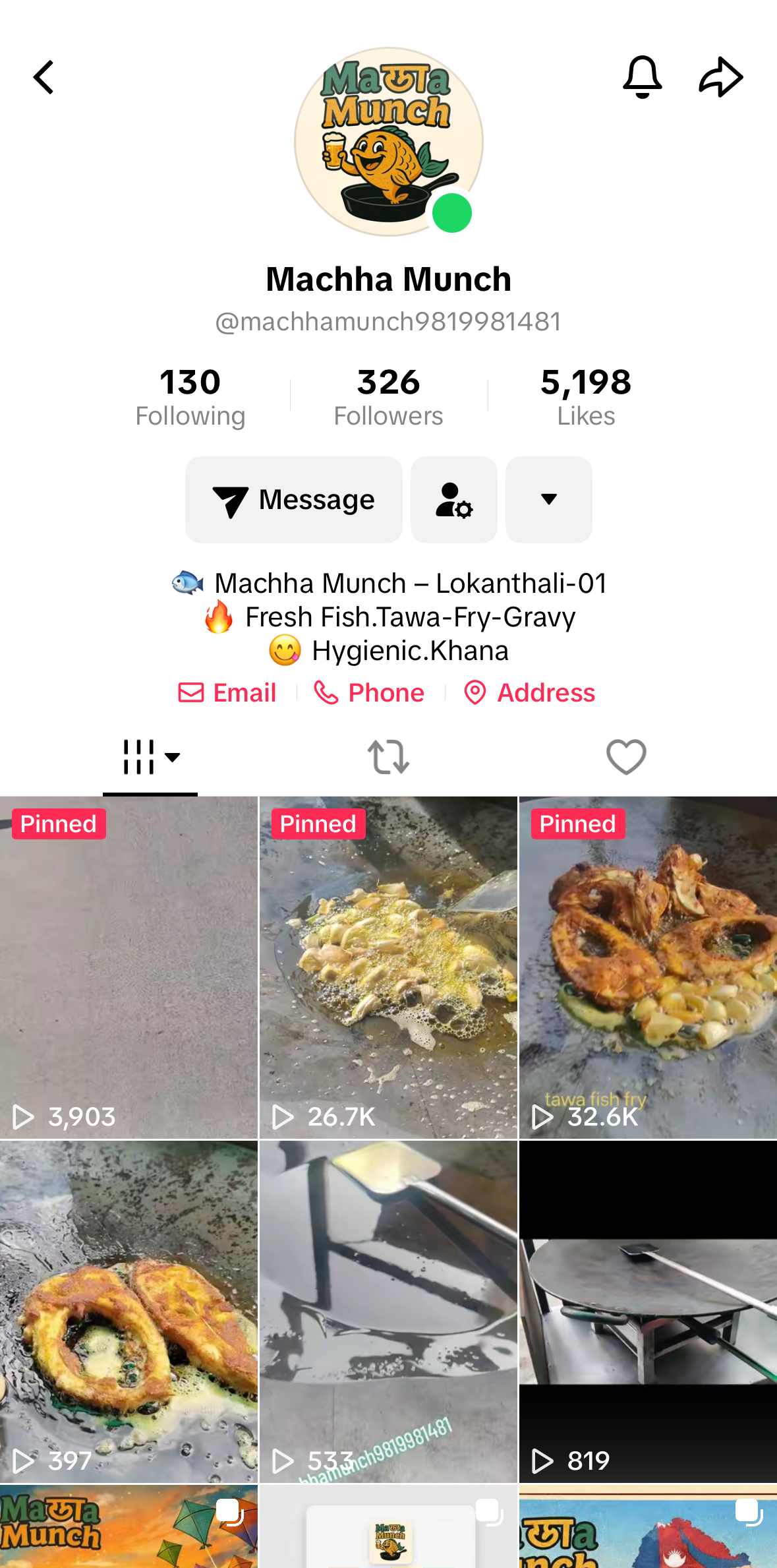Switch to the liked videos tab
This screenshot has height=1568, width=777.
point(626,757)
